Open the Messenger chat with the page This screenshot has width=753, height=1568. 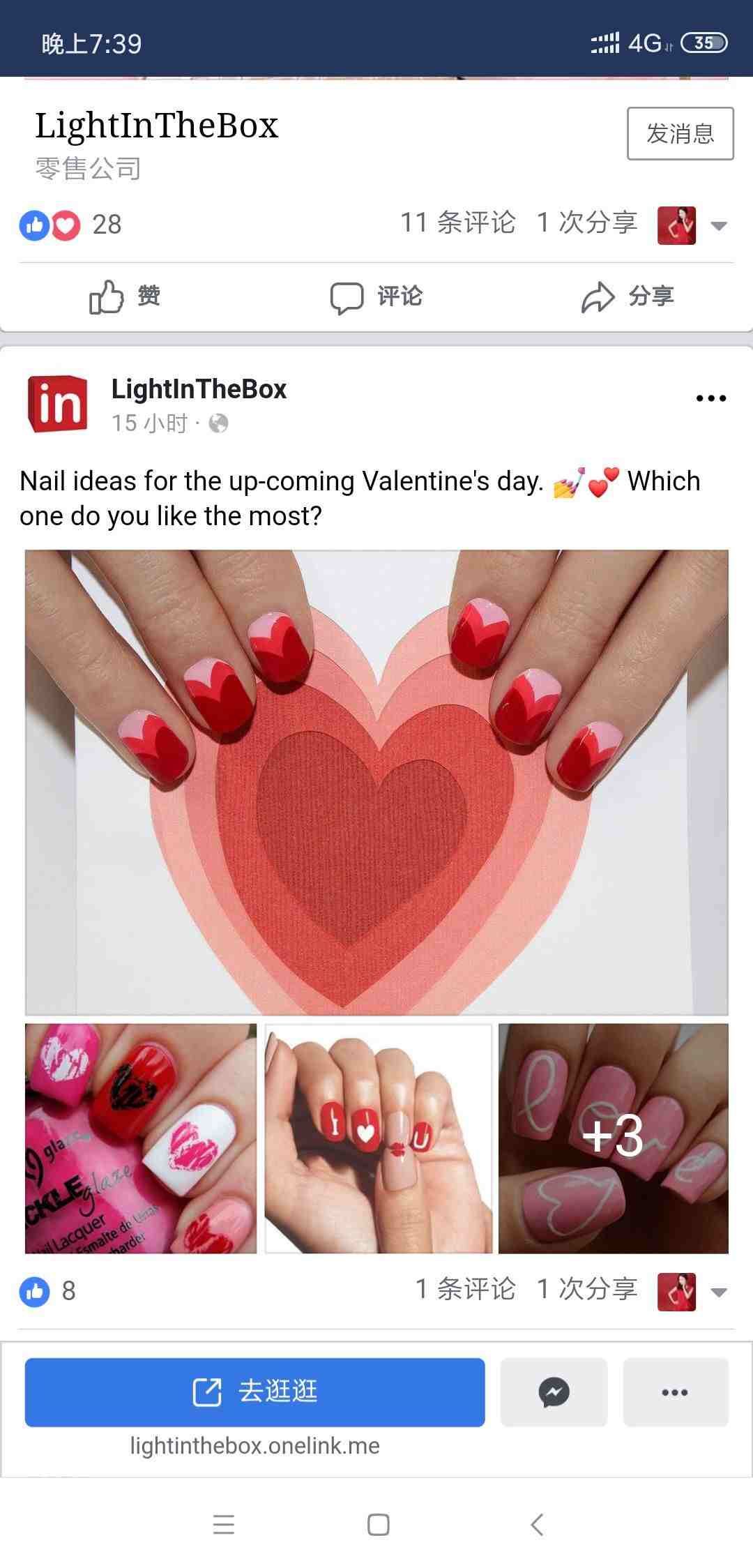554,1392
